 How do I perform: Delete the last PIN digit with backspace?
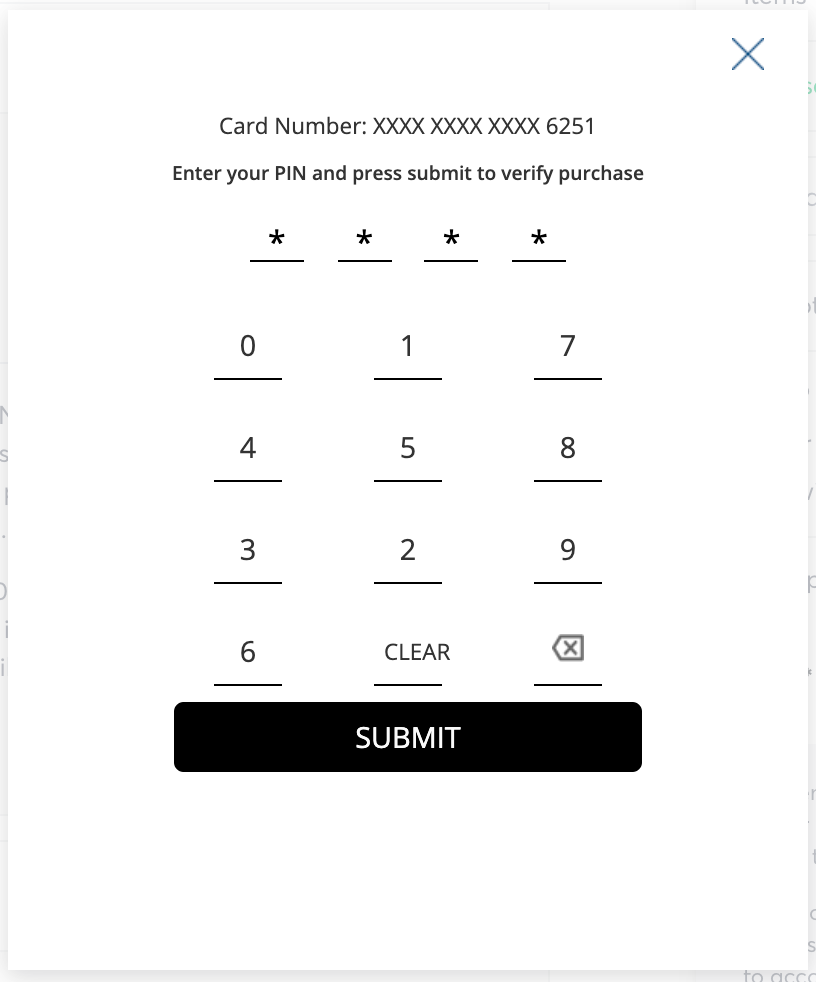pos(568,650)
